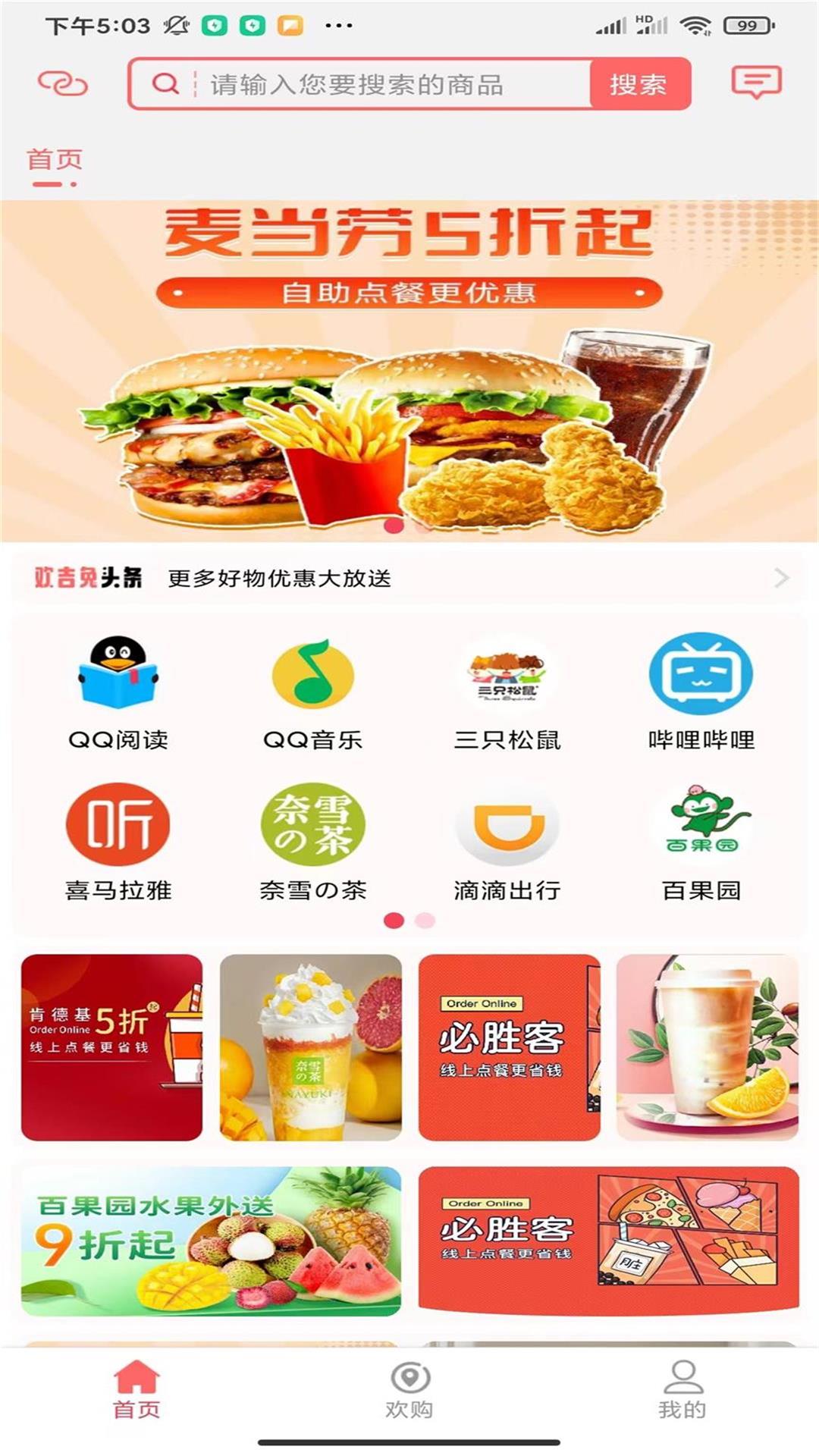Image resolution: width=819 pixels, height=1456 pixels.
Task: Open the messages icon at top right
Action: (755, 82)
